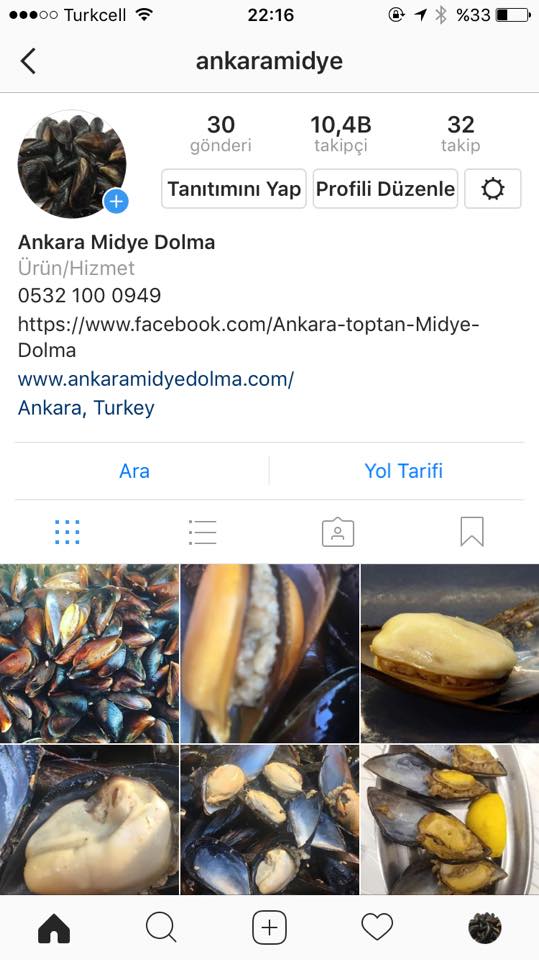Switch to the list view tab
Viewport: 539px width, 960px height.
coord(202,532)
